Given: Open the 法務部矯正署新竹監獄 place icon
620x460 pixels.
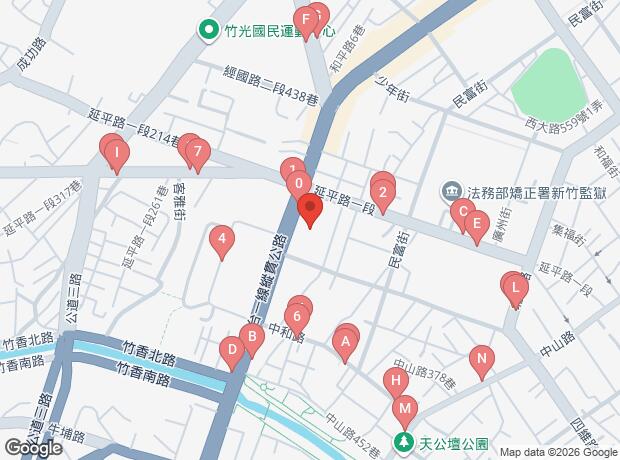Looking at the screenshot, I should (451, 190).
